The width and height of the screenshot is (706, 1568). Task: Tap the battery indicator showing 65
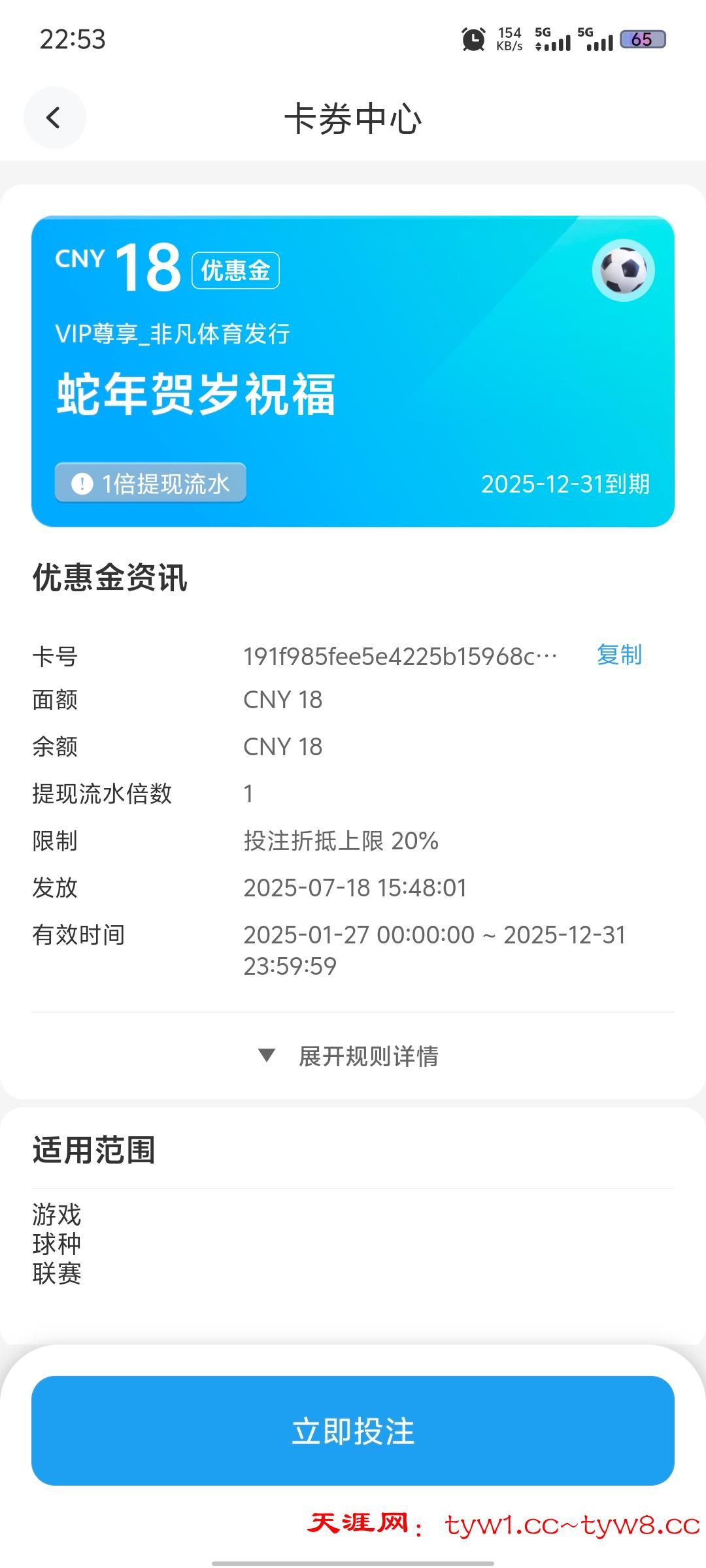tap(642, 41)
